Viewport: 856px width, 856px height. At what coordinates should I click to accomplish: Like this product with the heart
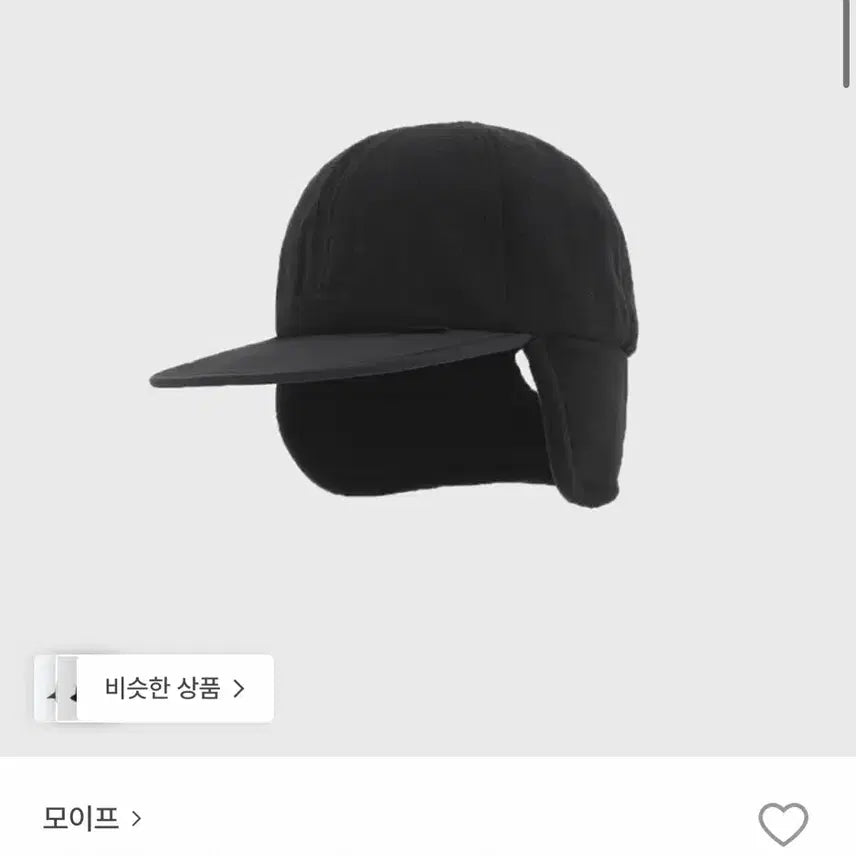(782, 824)
